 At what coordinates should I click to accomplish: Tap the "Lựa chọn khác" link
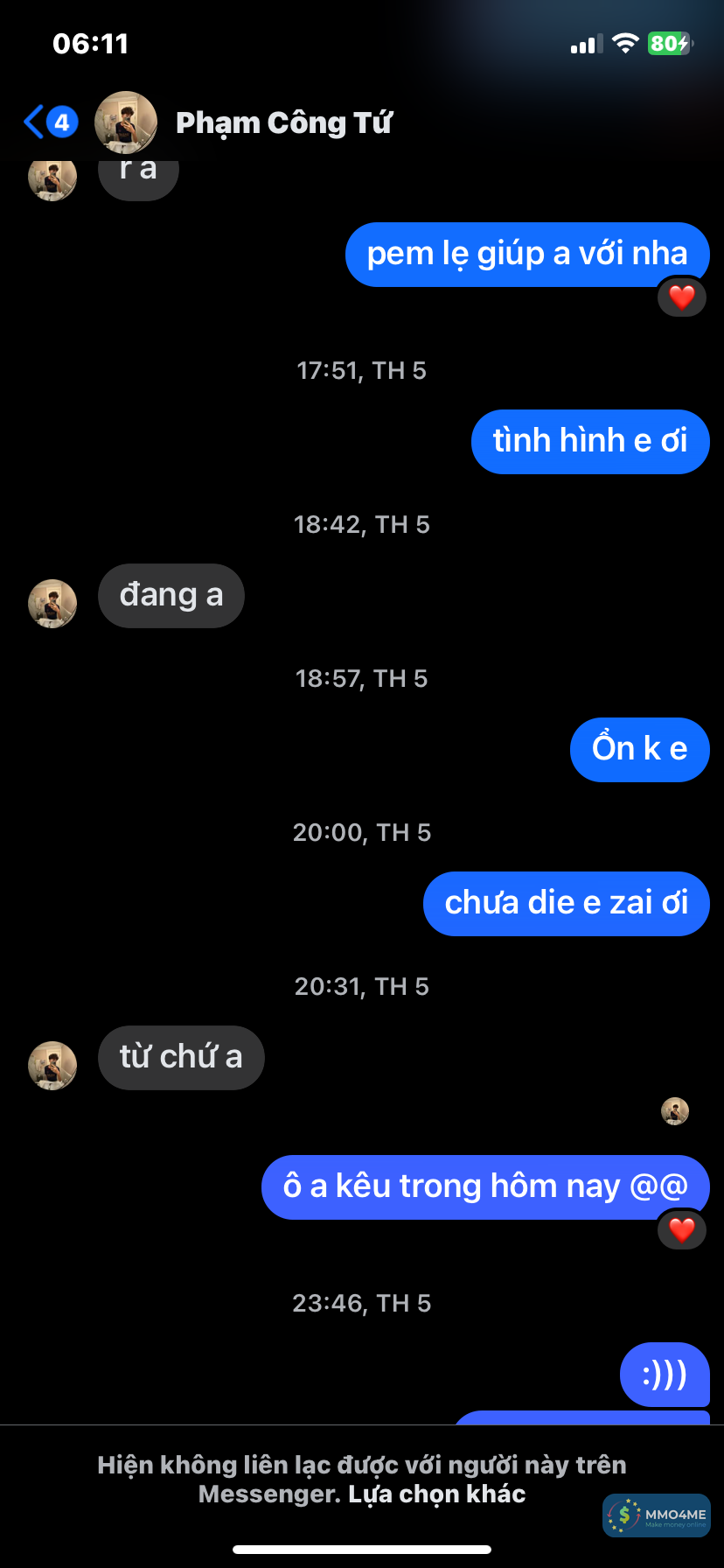pos(436,1494)
